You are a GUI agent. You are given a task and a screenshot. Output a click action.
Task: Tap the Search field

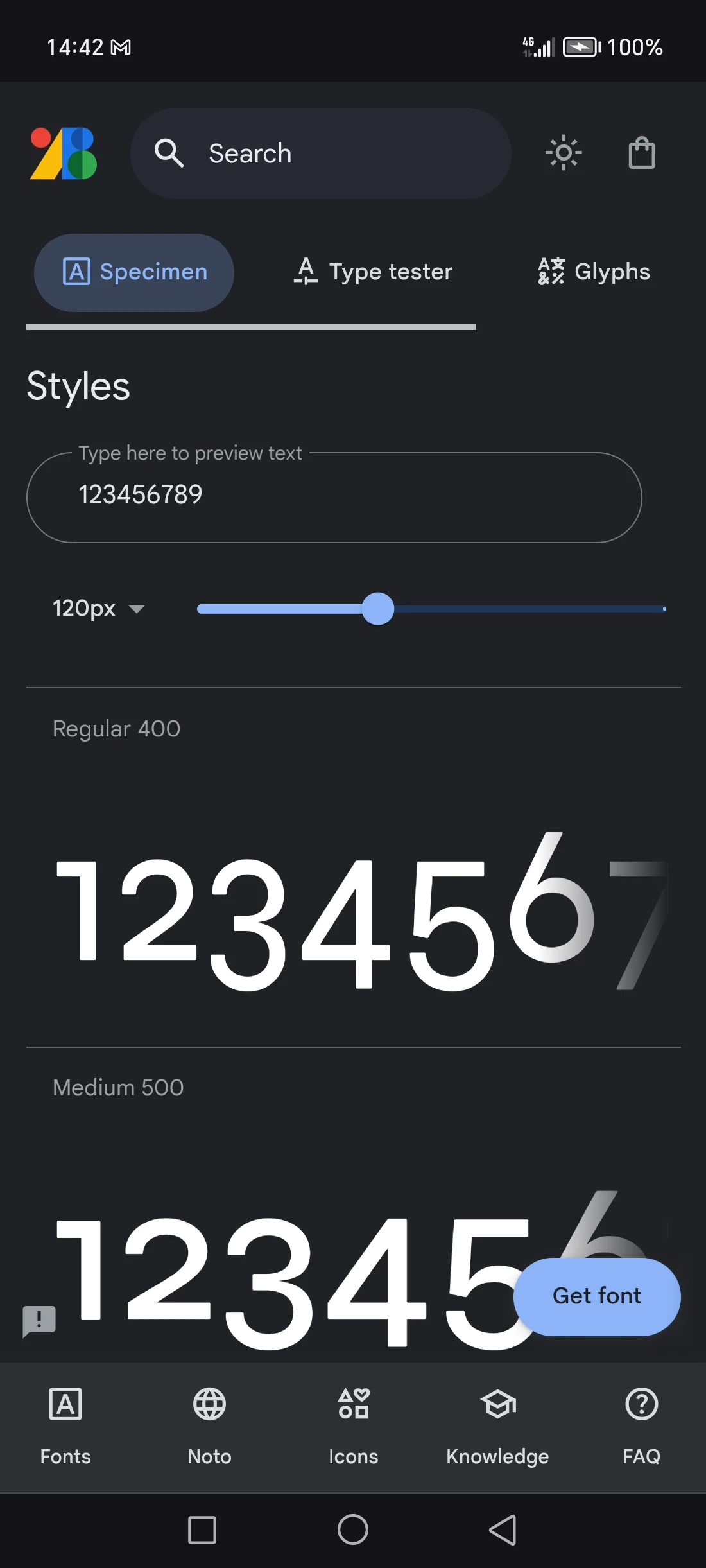pos(321,153)
